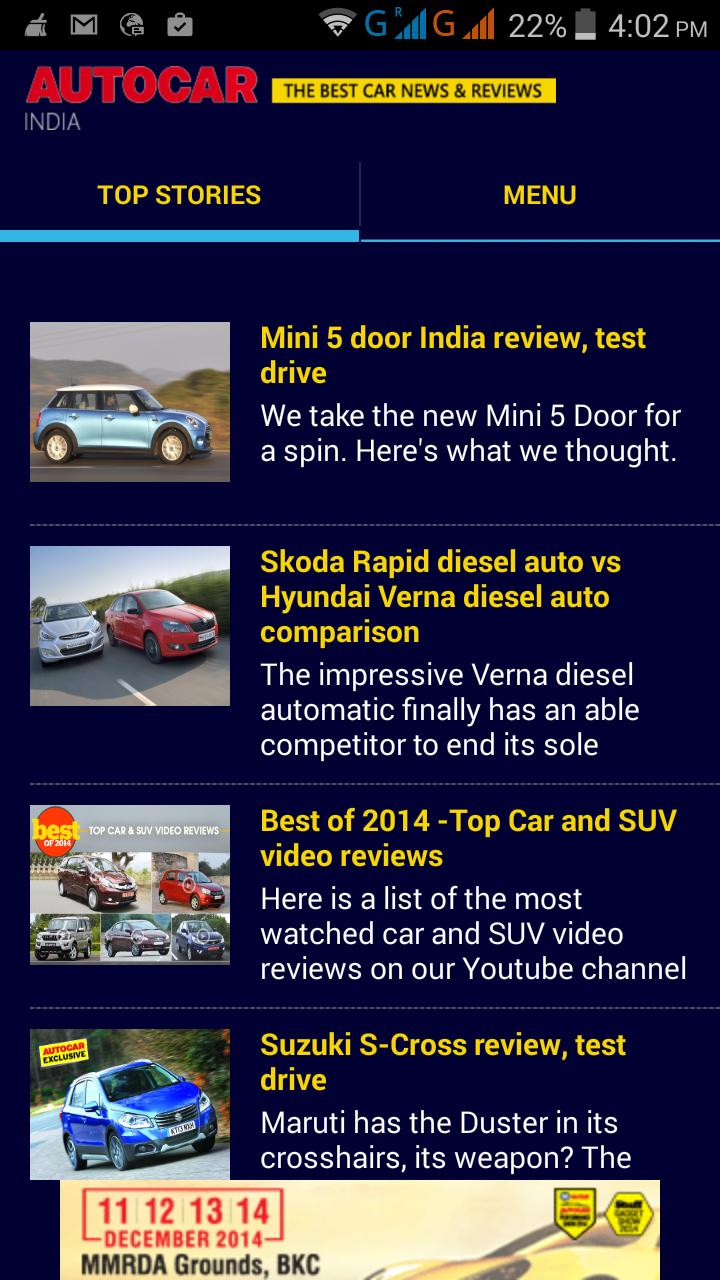Viewport: 720px width, 1280px height.
Task: Open Mini 5 door India review article
Action: click(453, 355)
